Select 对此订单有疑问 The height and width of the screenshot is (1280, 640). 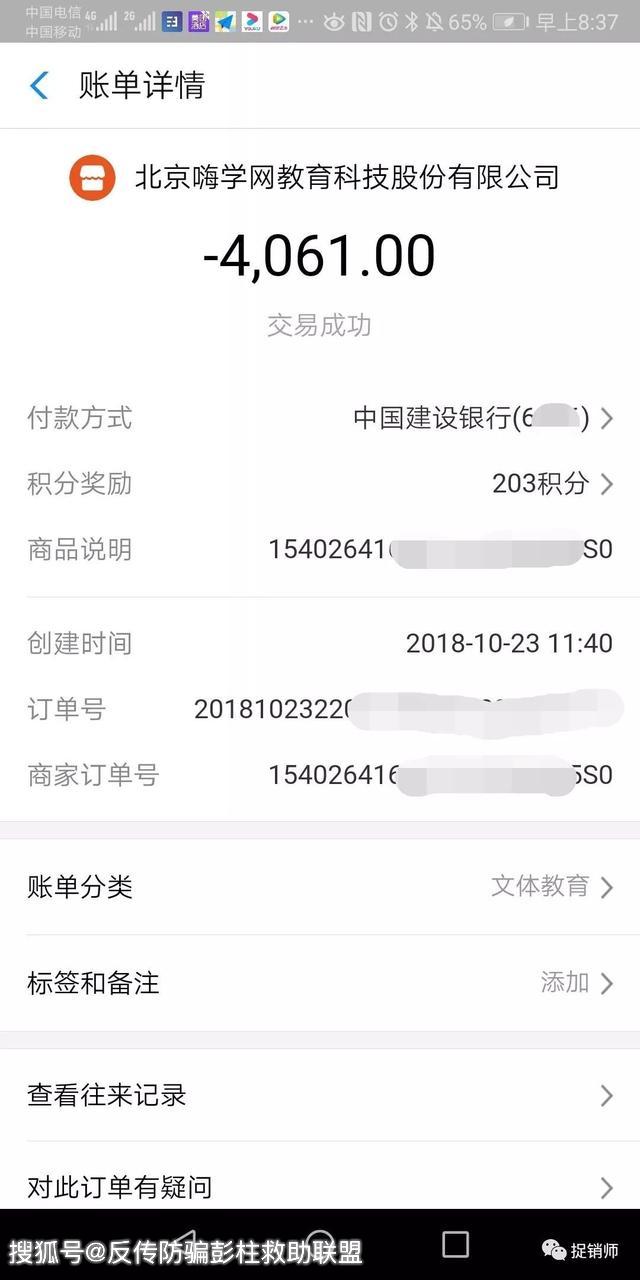point(320,1186)
